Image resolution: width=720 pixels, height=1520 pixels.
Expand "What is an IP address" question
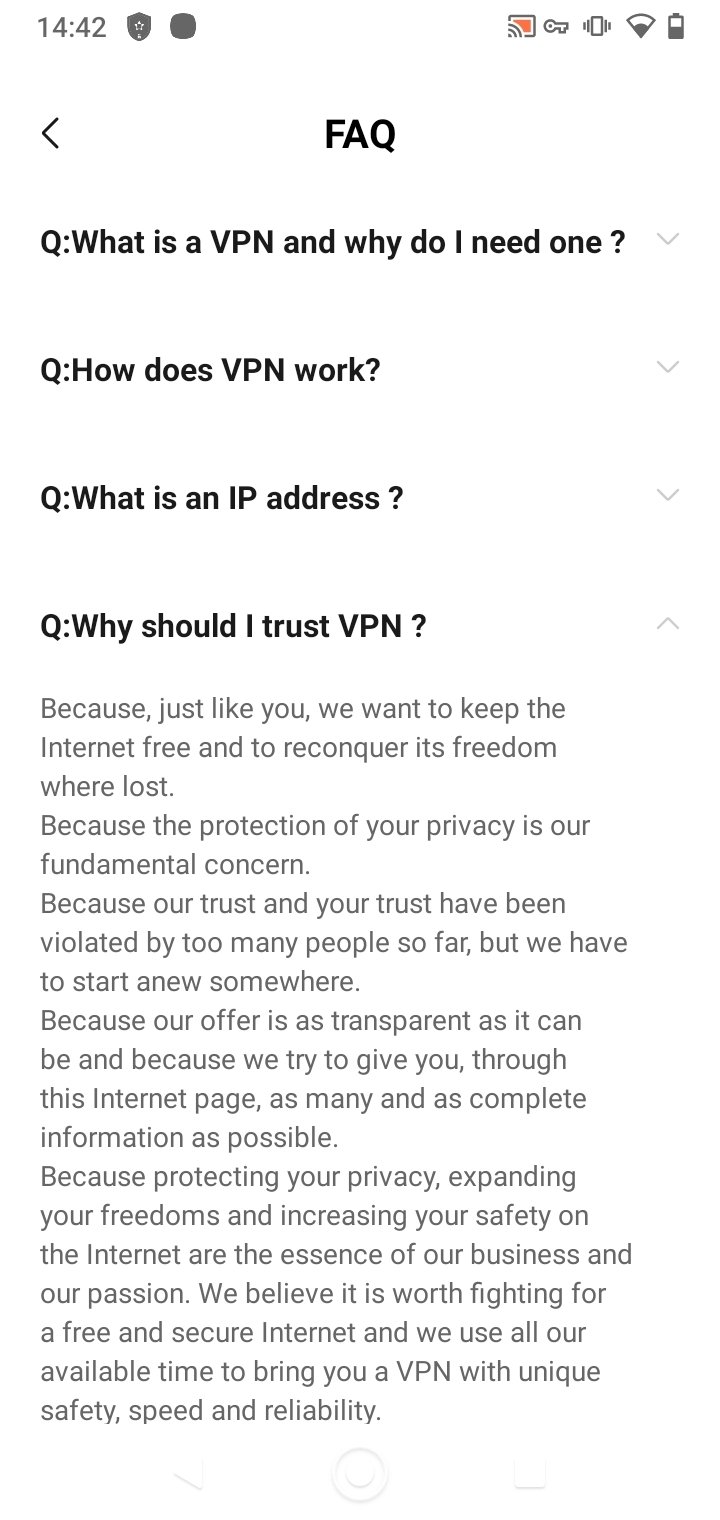click(x=360, y=498)
